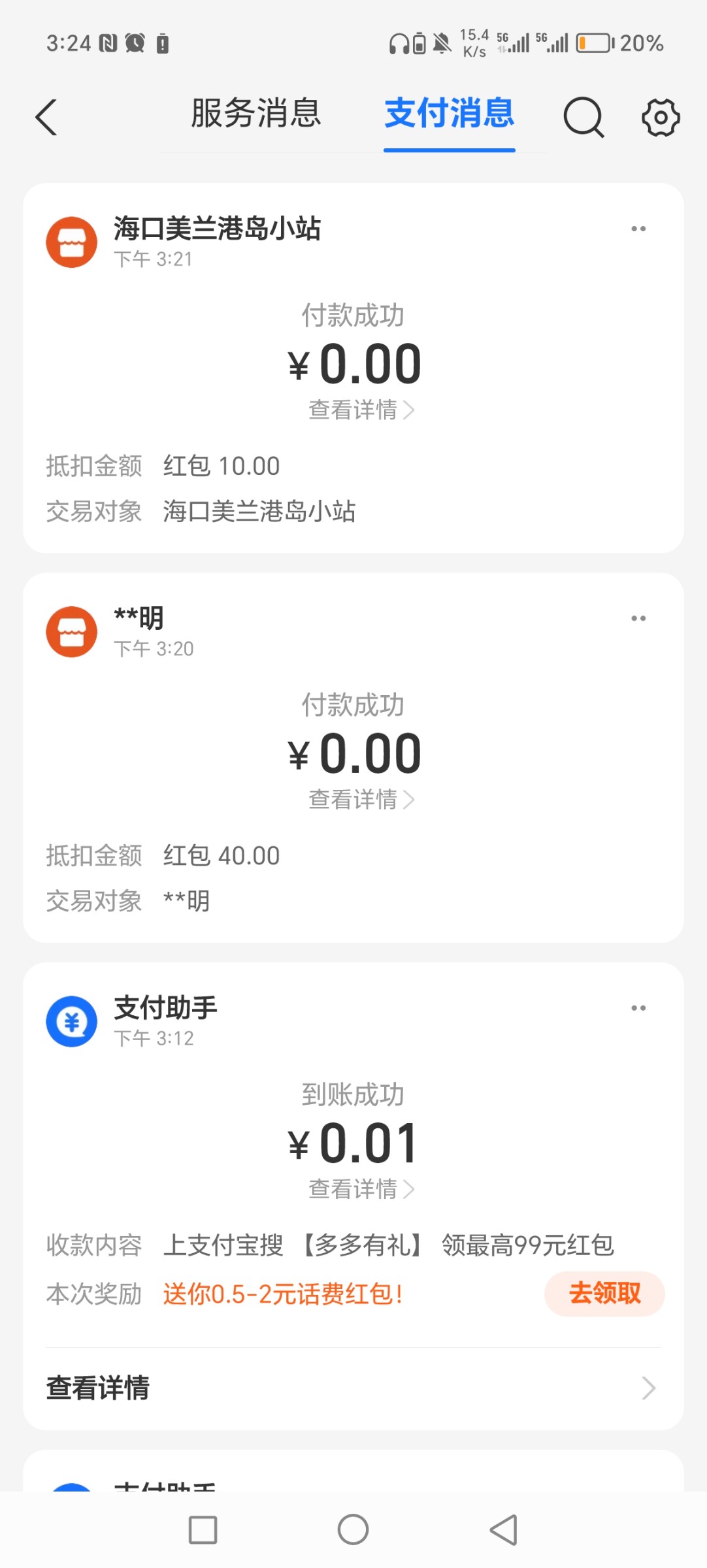Screen dimensions: 707x1568
Task: View details of 海口美兰港岛小站 payment
Action: (361, 410)
